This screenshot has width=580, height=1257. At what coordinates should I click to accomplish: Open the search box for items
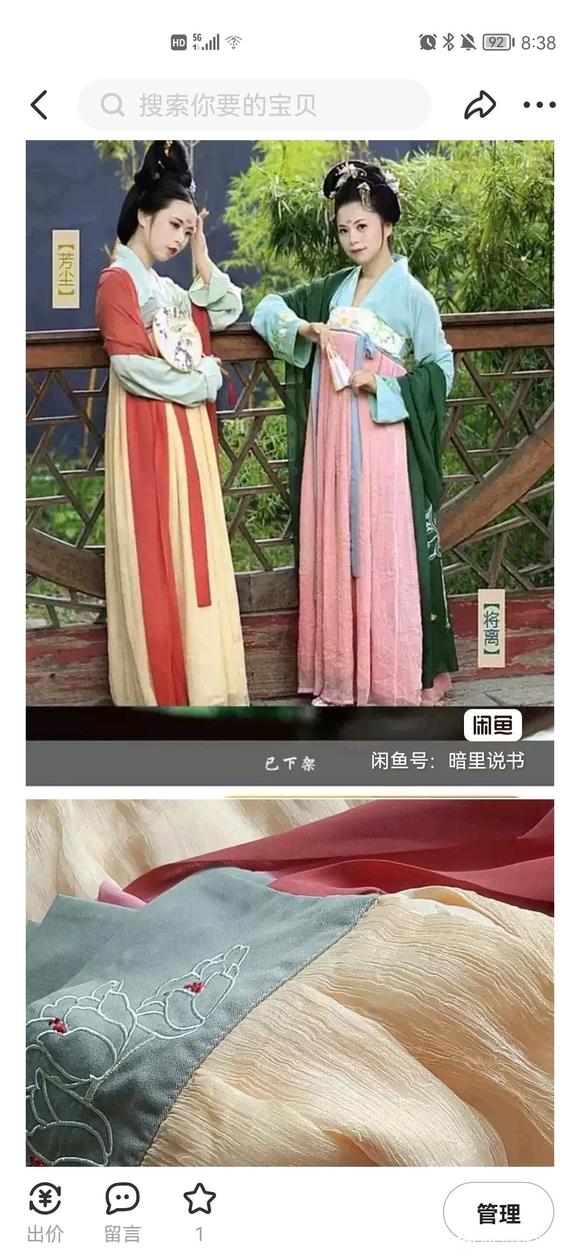pos(254,105)
